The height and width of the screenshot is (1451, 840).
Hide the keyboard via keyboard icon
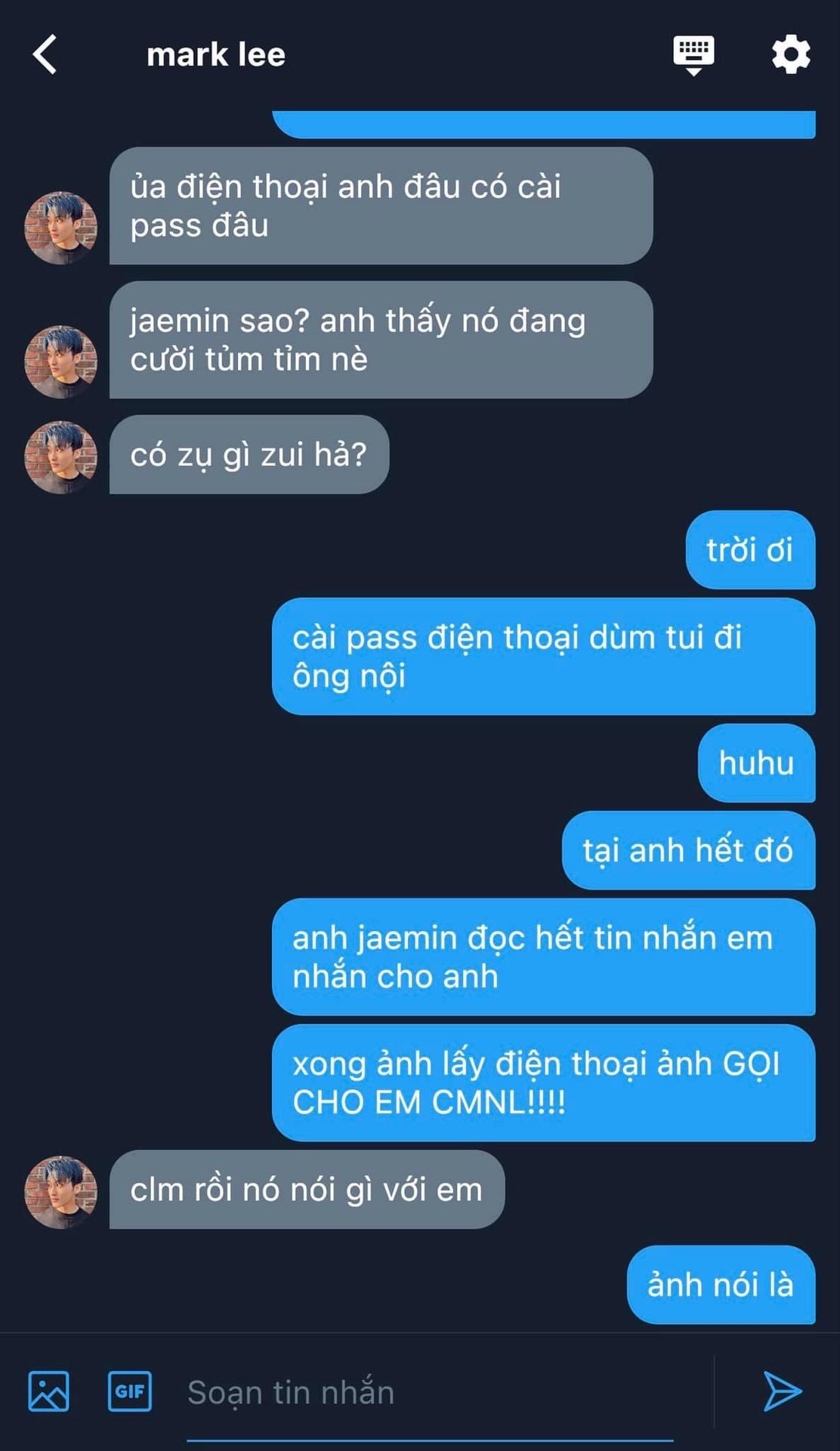(693, 54)
